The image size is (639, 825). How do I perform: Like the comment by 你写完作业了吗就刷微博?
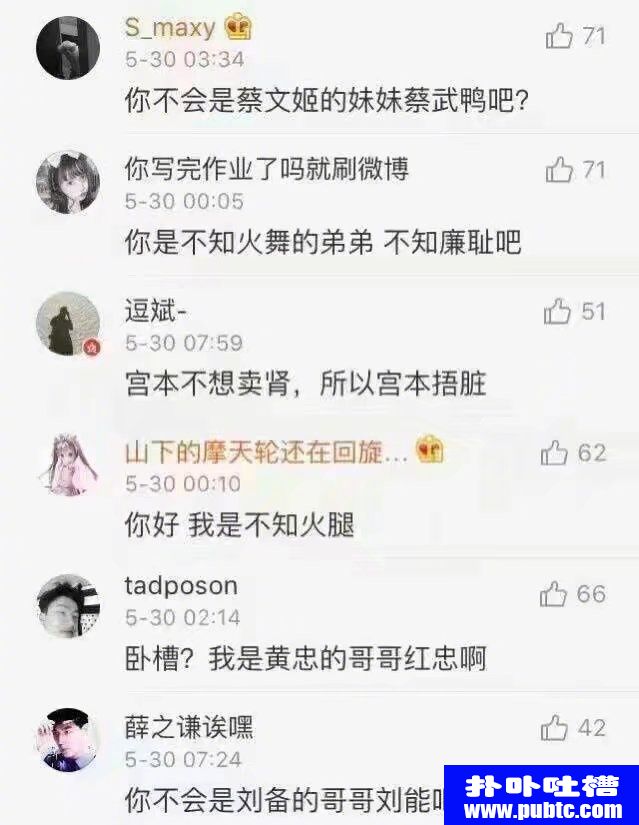point(559,170)
